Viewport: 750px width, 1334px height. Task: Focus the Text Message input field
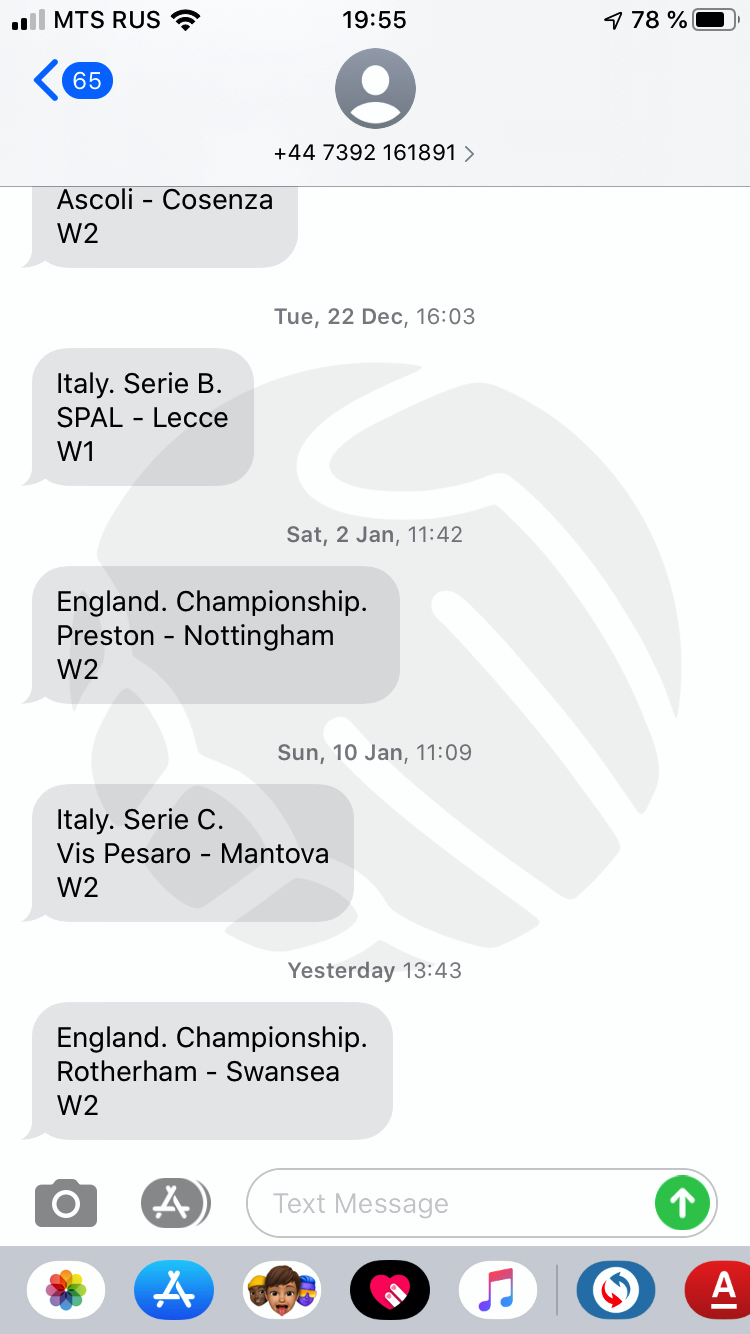pos(450,1203)
